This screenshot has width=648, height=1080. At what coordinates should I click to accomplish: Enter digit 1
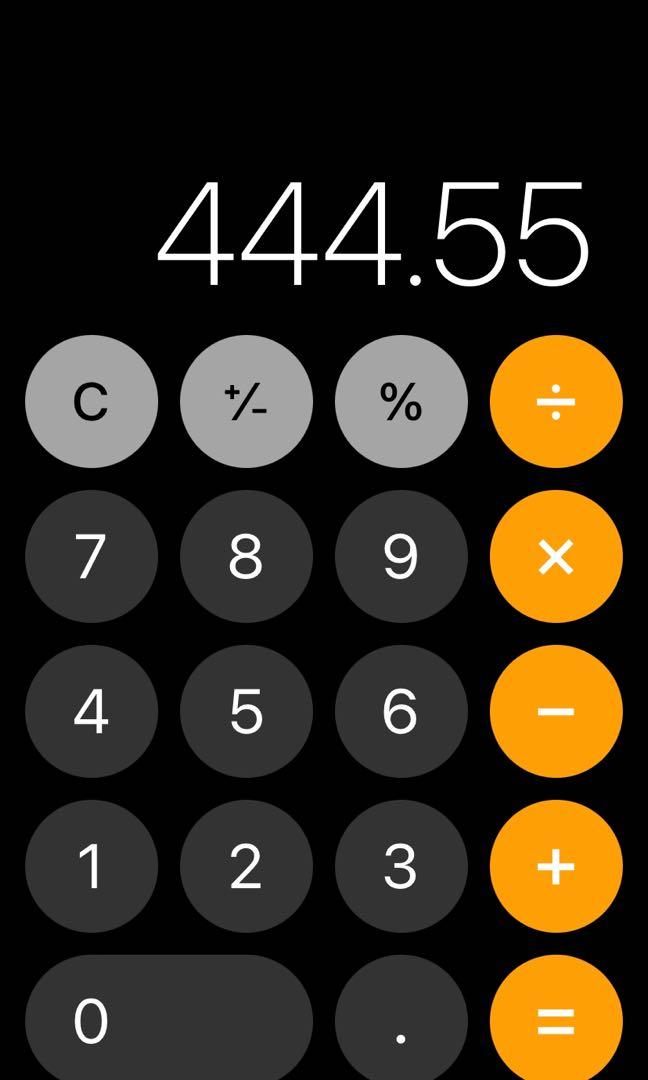tap(92, 866)
